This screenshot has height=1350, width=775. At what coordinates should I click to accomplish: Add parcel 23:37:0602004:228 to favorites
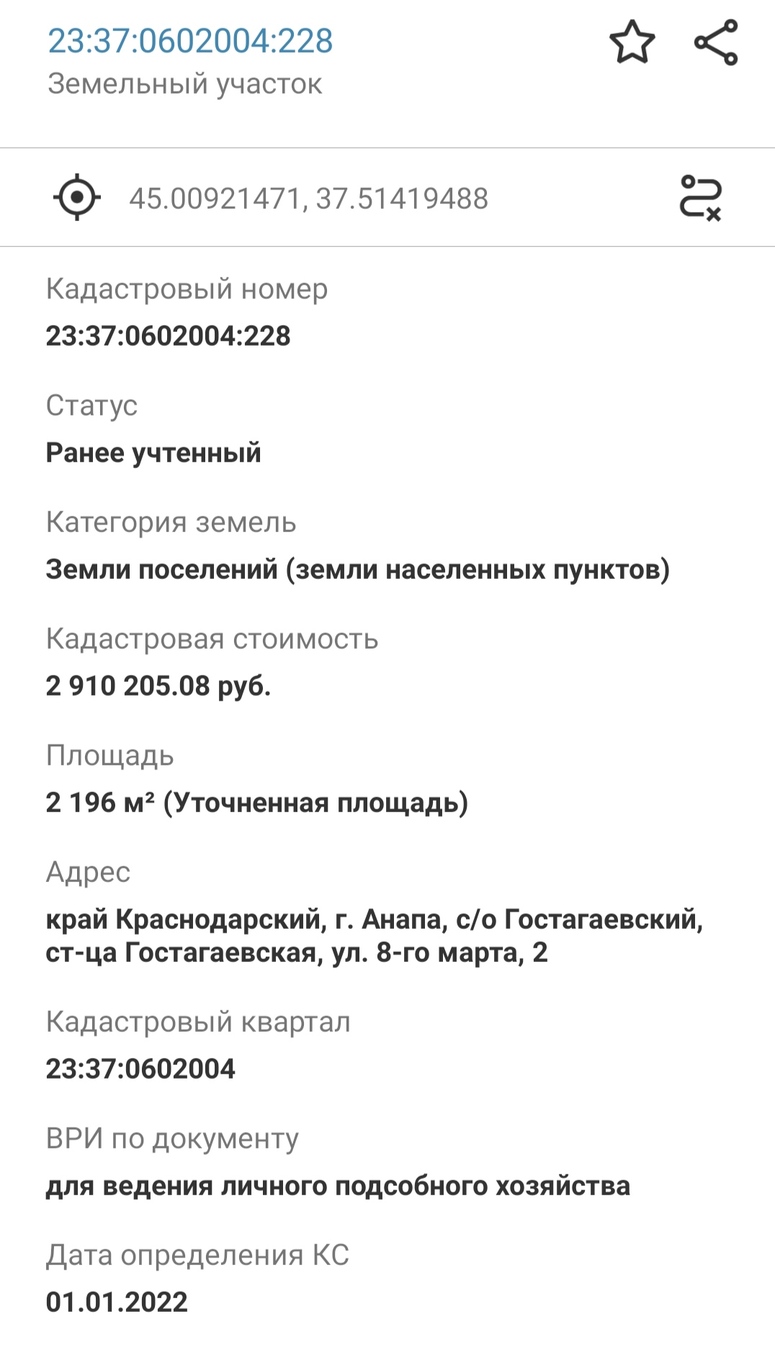(632, 43)
